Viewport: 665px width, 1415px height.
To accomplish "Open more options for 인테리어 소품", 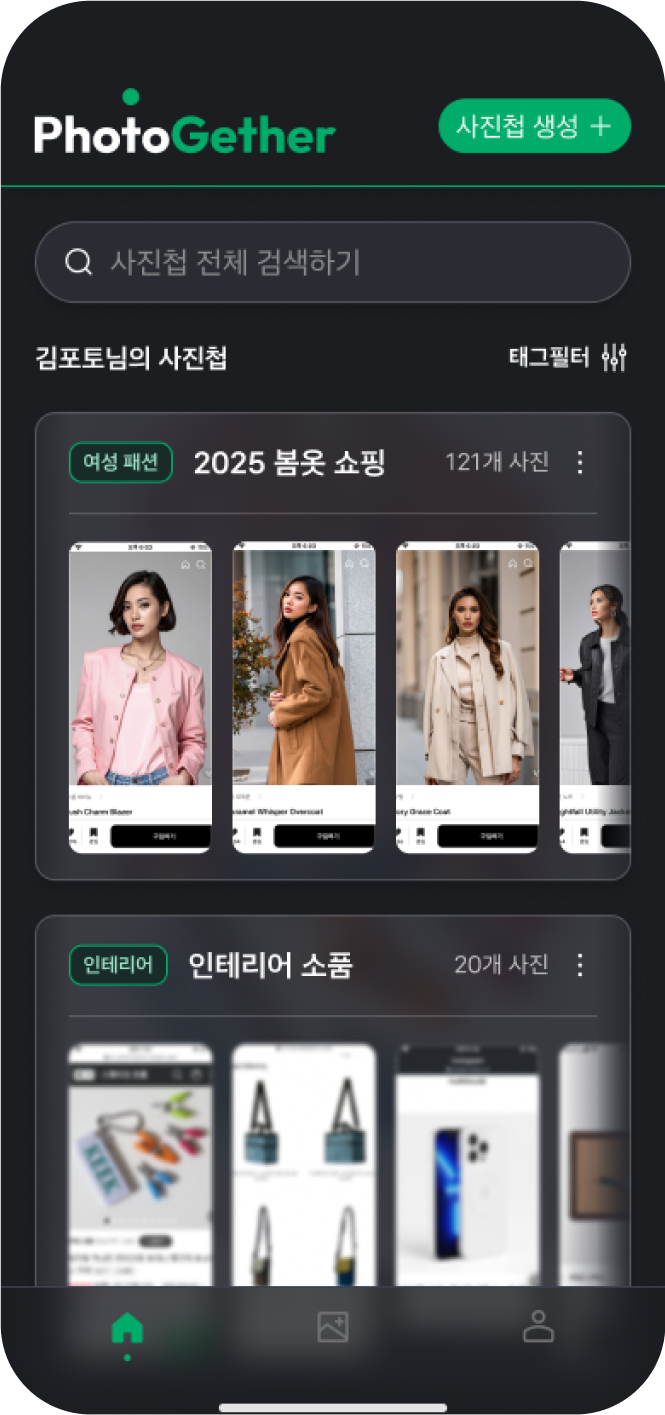I will coord(580,965).
